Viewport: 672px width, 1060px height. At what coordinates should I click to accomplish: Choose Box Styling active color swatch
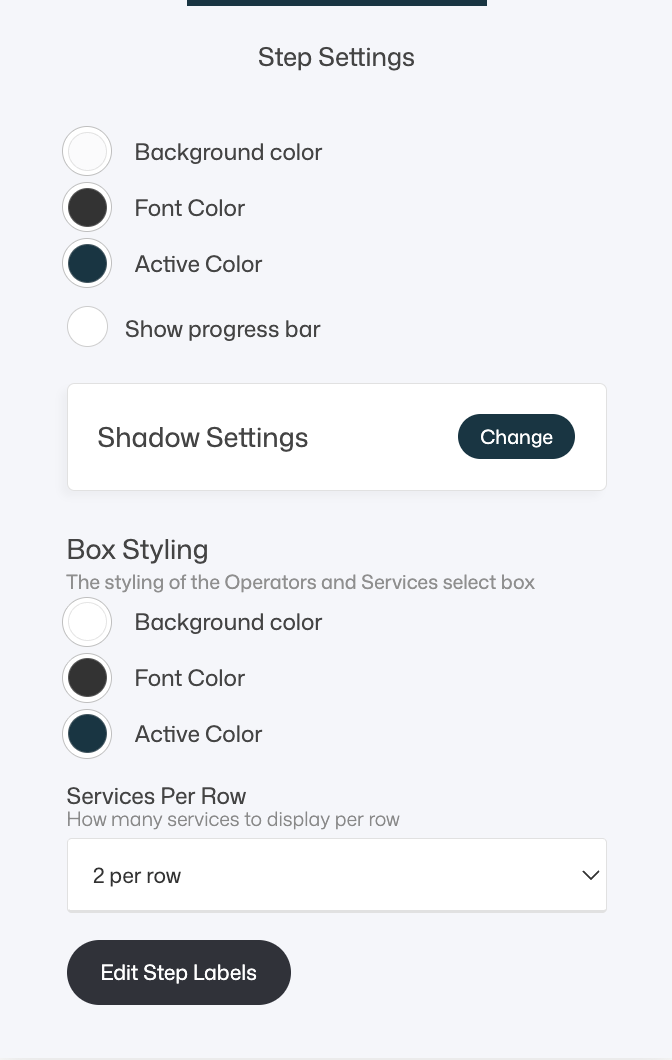87,734
